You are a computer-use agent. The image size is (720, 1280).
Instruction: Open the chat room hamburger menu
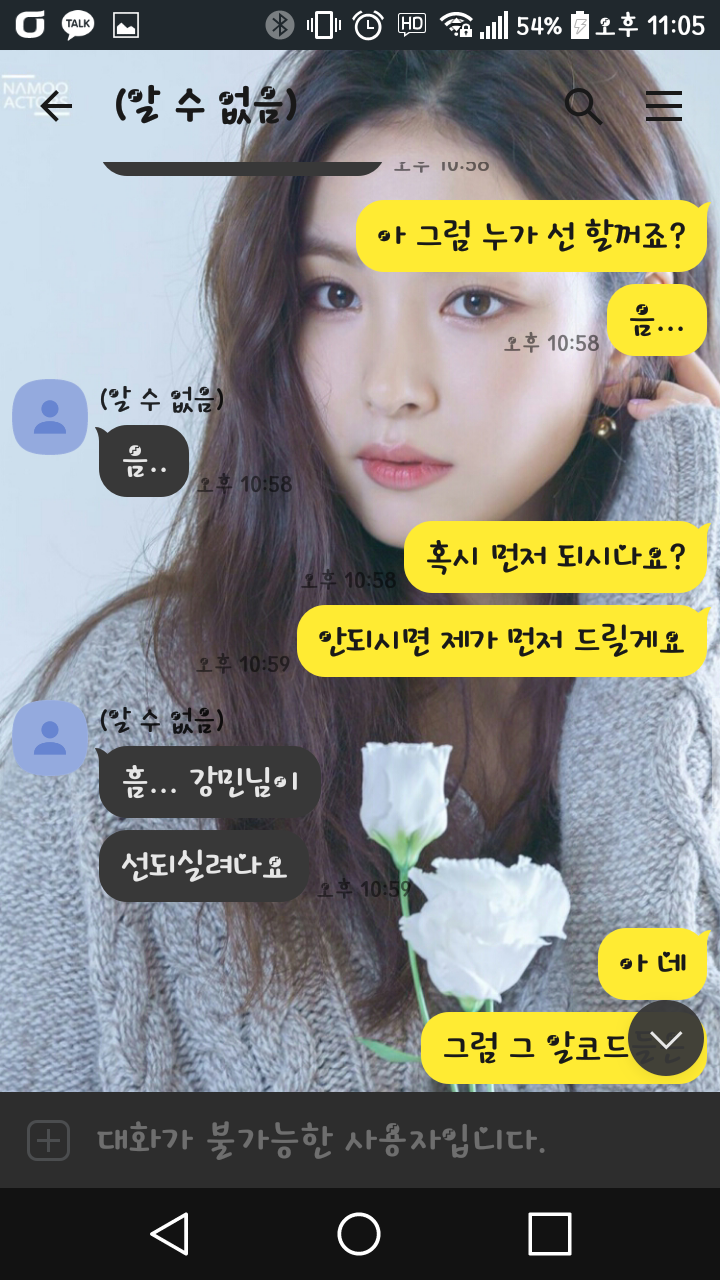coord(663,106)
